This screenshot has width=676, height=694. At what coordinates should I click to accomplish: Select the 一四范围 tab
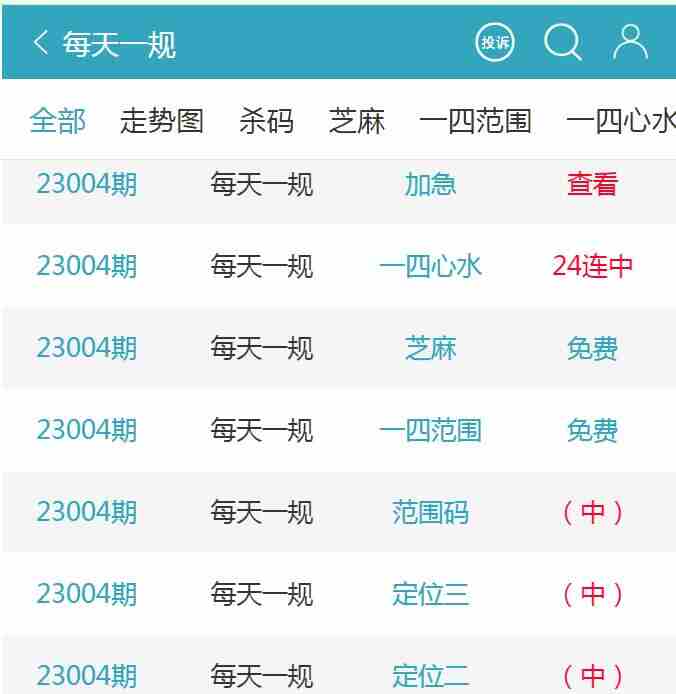coord(475,121)
